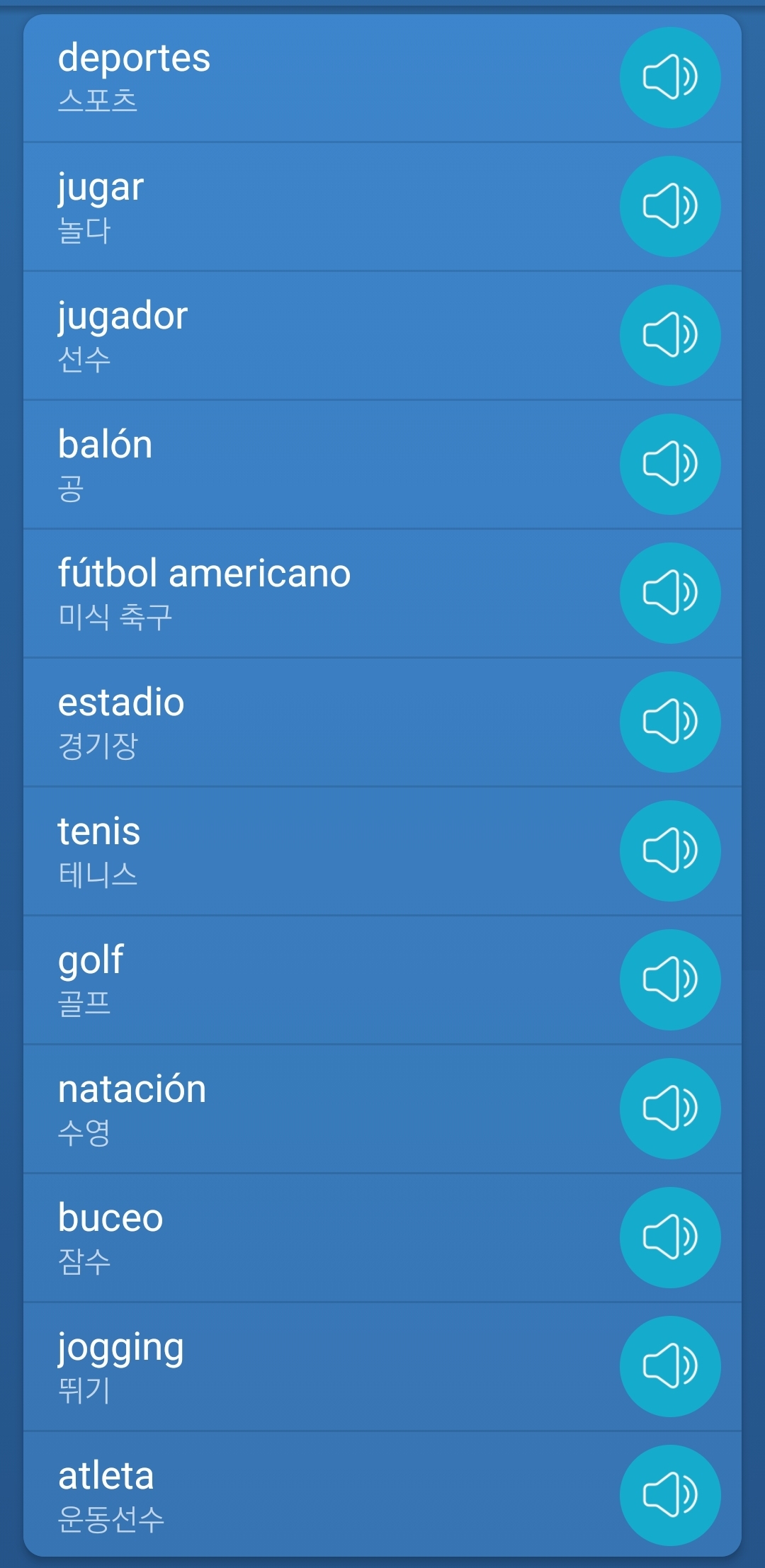The height and width of the screenshot is (1568, 765).
Task: Listen to the word balón
Action: pyautogui.click(x=670, y=464)
